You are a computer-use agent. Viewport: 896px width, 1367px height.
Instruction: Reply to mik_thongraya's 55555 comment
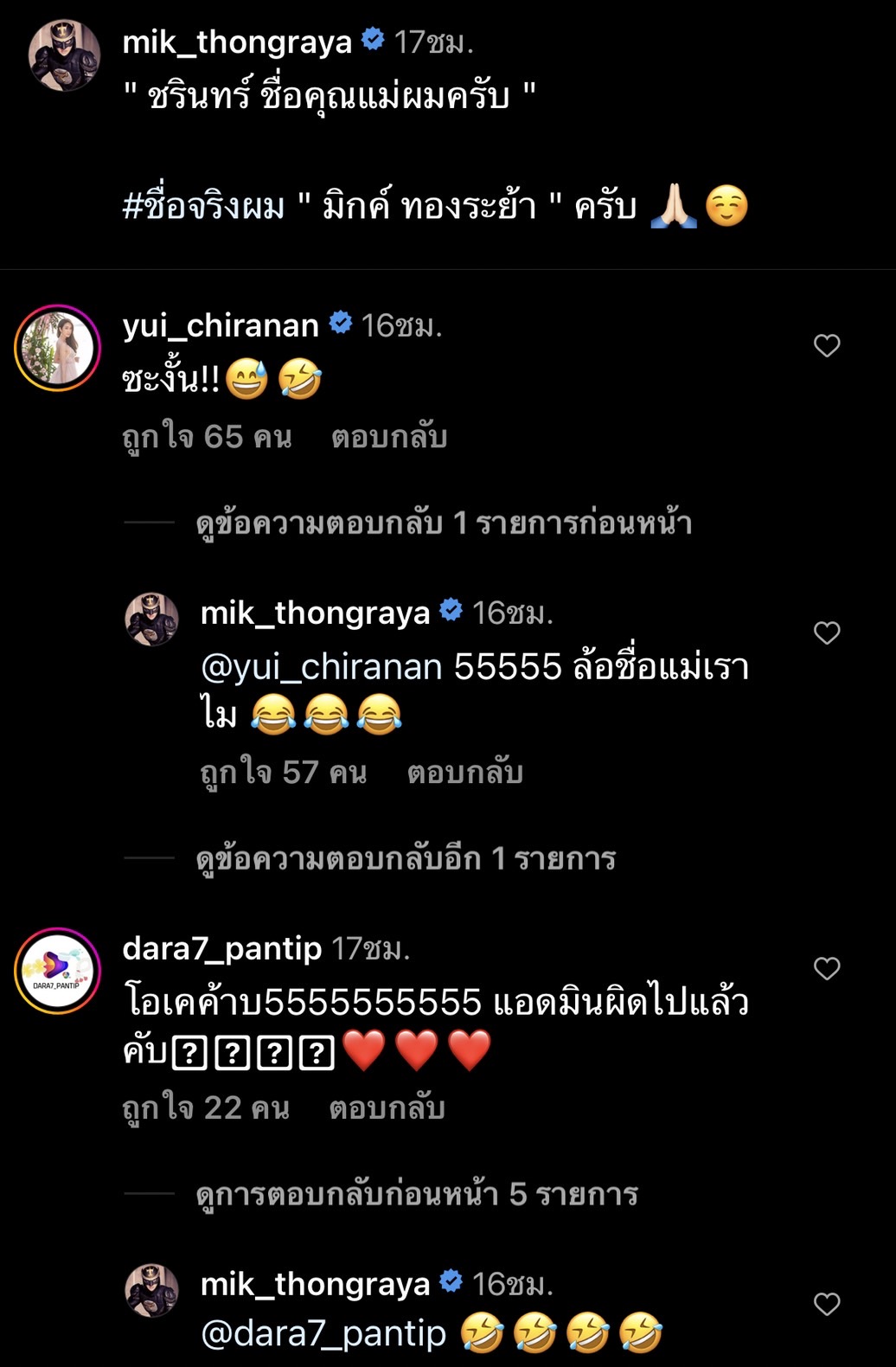[x=464, y=773]
